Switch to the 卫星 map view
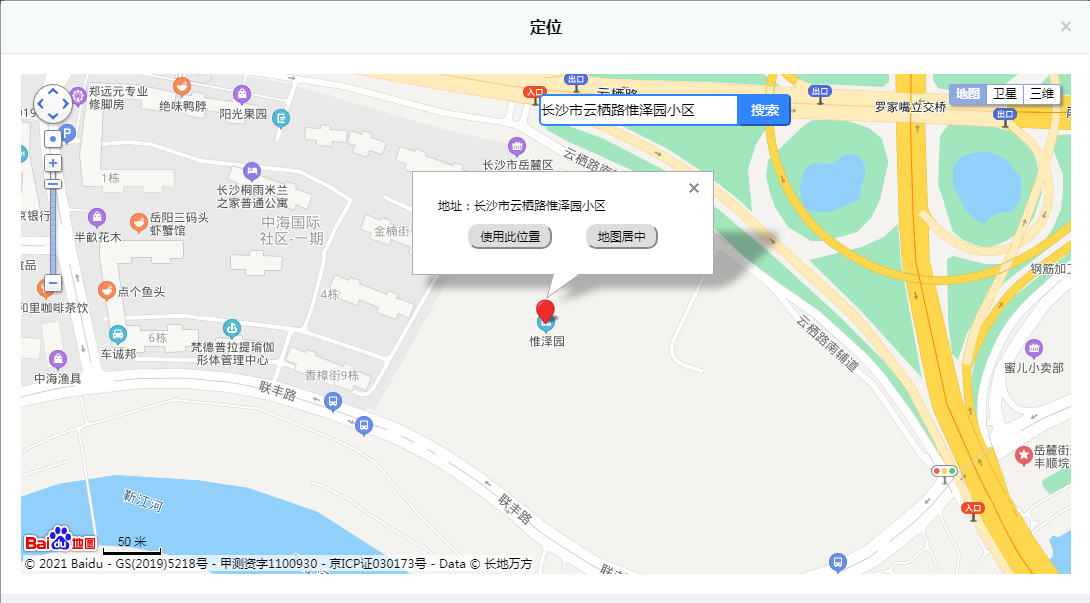This screenshot has width=1090, height=603. [x=1004, y=94]
